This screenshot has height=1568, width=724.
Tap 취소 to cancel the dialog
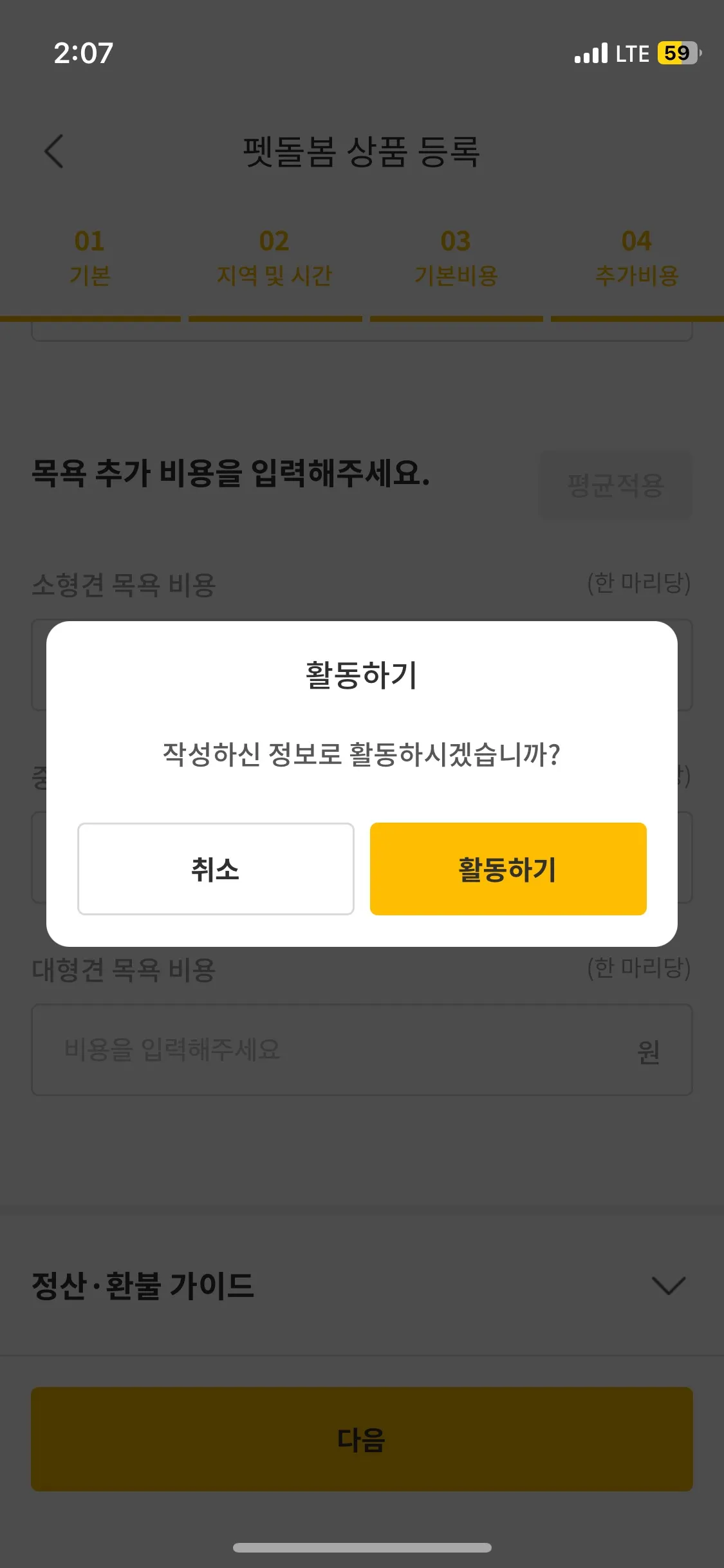click(216, 869)
